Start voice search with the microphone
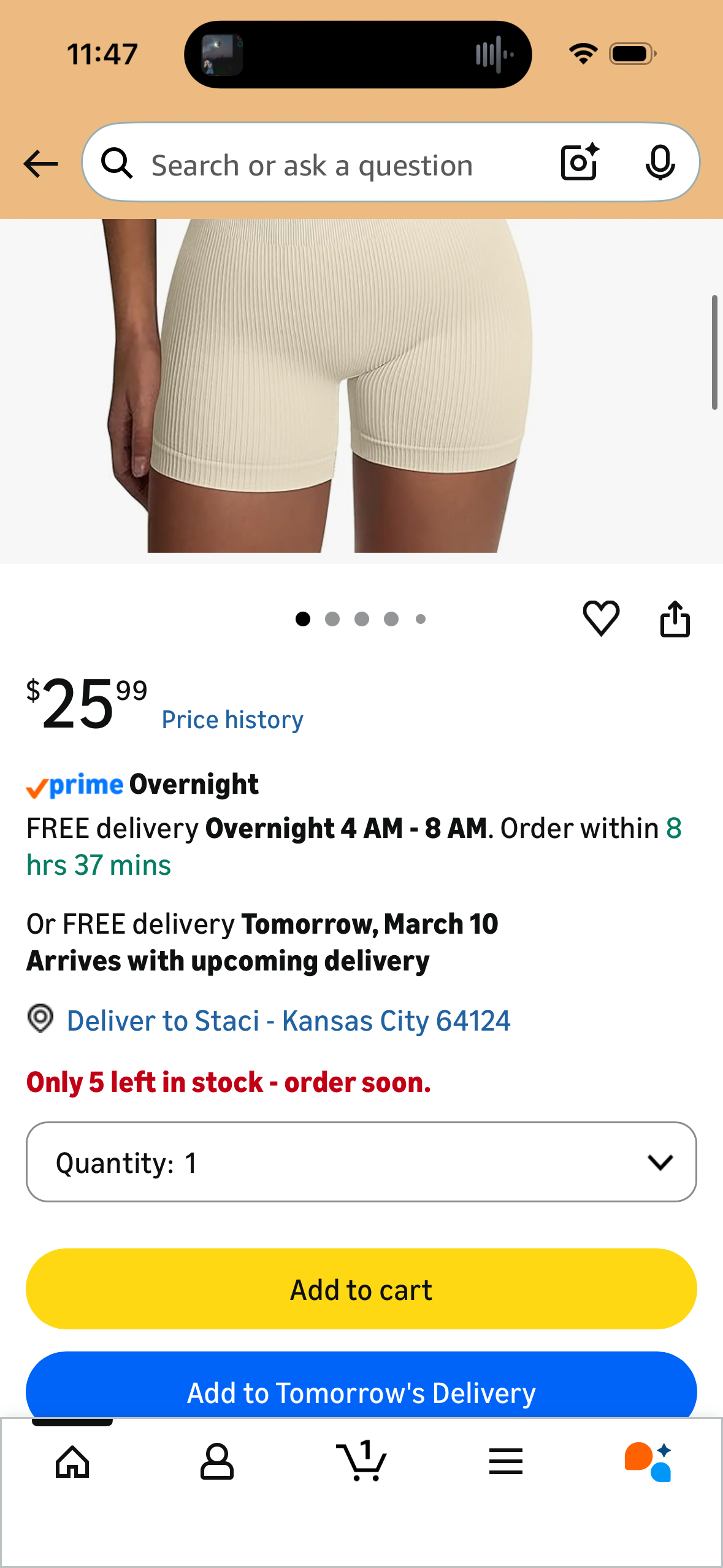The height and width of the screenshot is (1568, 723). click(x=660, y=163)
